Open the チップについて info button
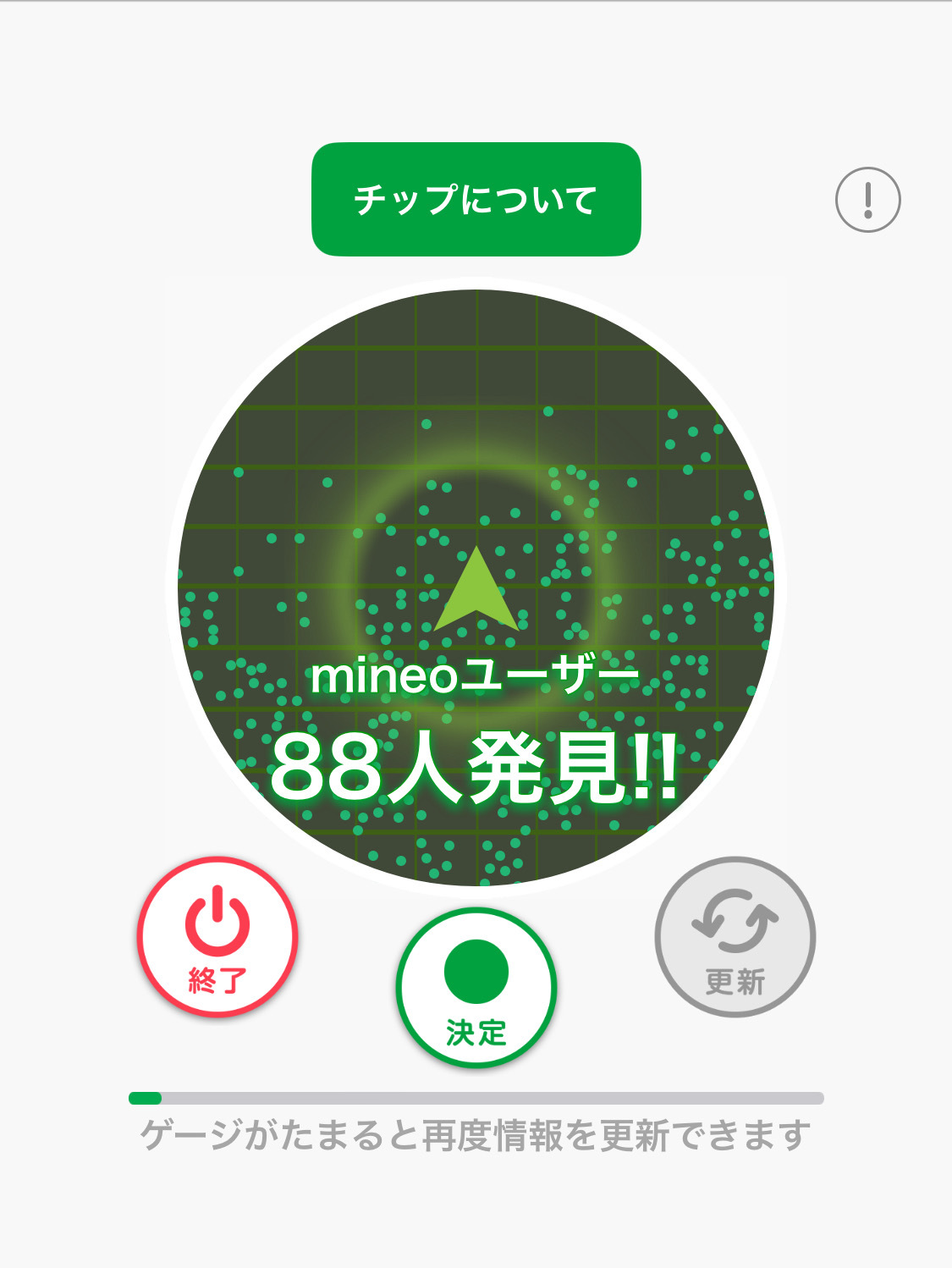This screenshot has width=952, height=1268. [x=476, y=200]
